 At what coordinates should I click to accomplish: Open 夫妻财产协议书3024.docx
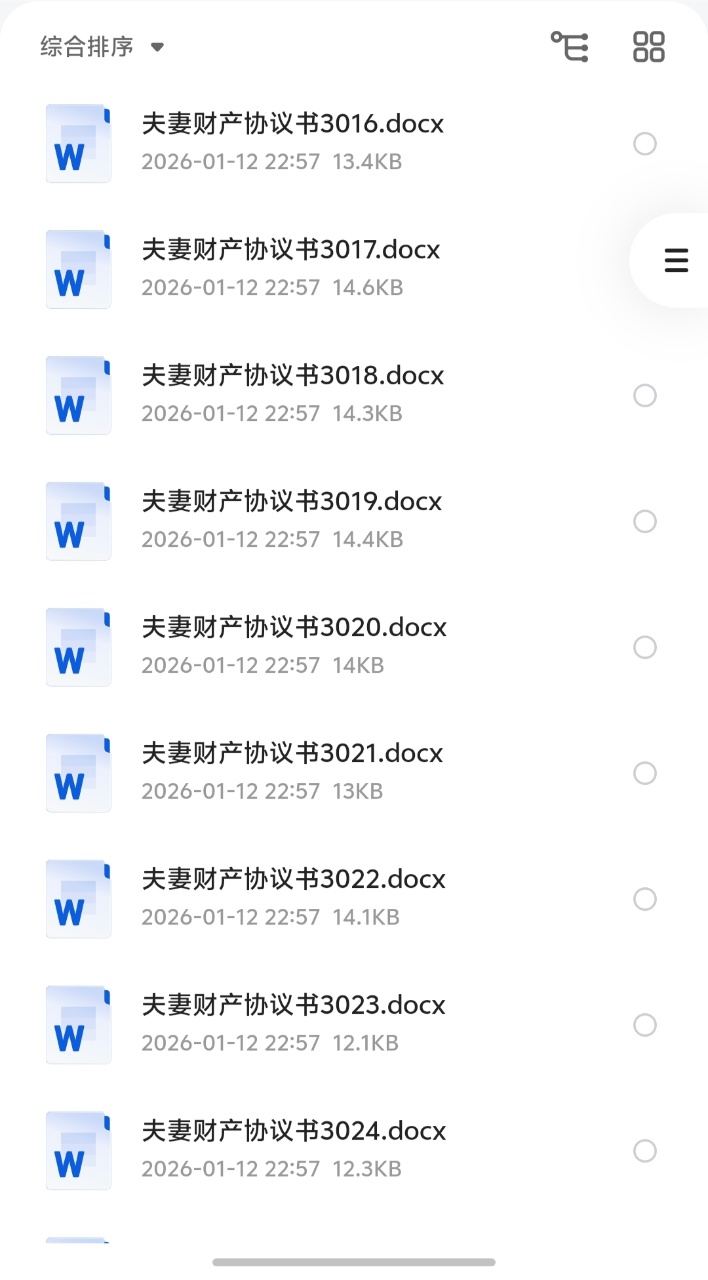coord(293,1132)
